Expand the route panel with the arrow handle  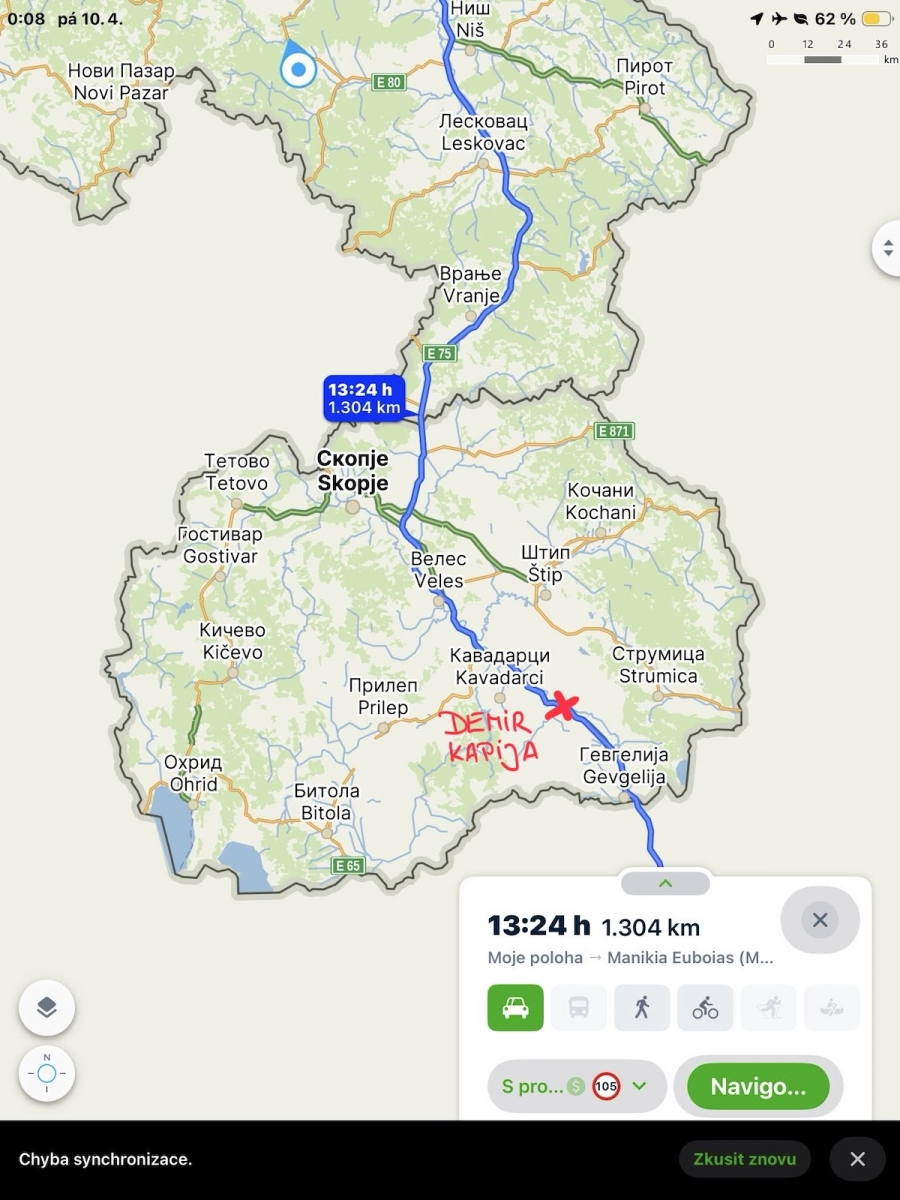[665, 883]
